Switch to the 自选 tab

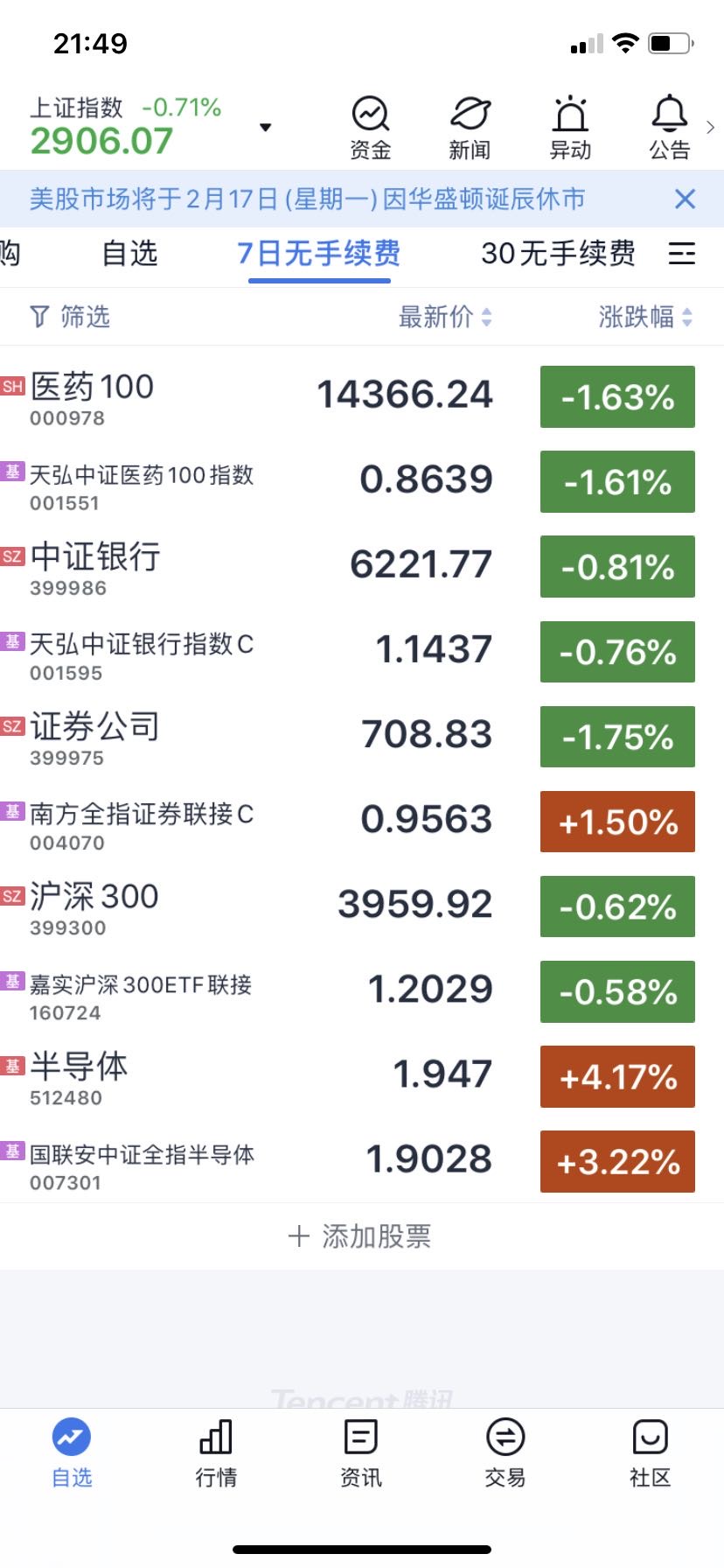(x=129, y=255)
